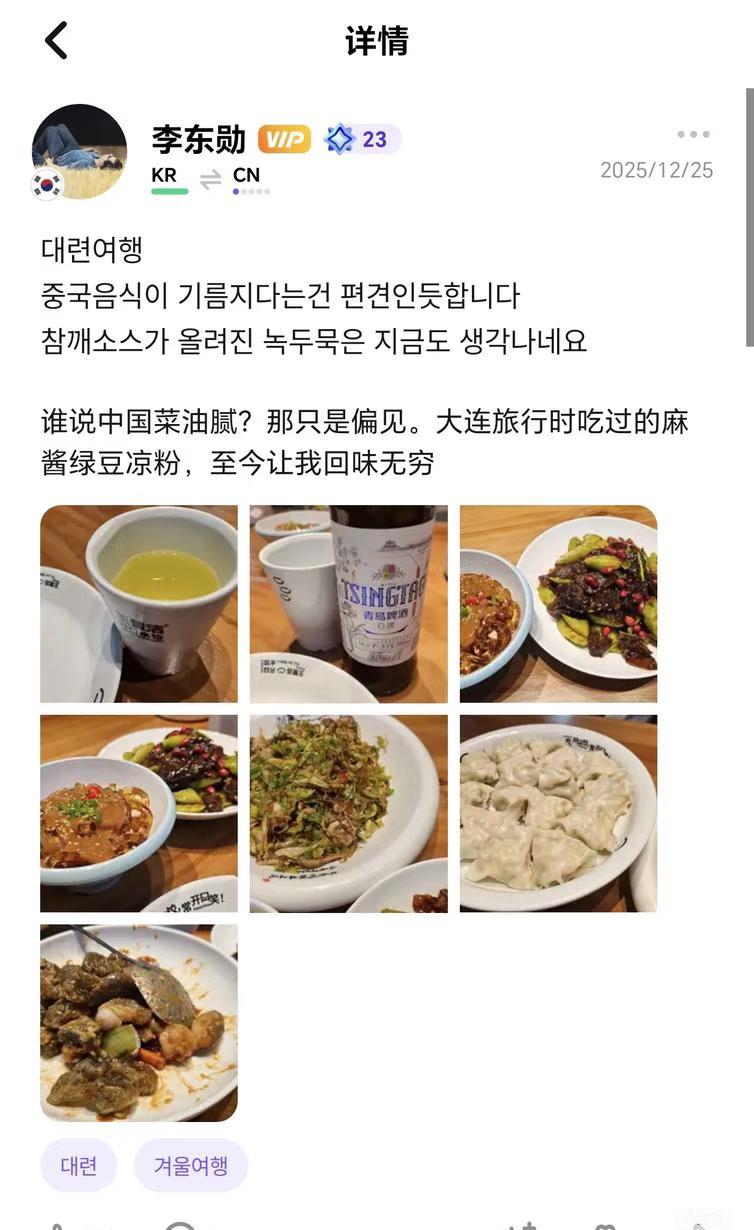
Task: Visit 李东勋's profile by clicking the username
Action: (x=196, y=139)
